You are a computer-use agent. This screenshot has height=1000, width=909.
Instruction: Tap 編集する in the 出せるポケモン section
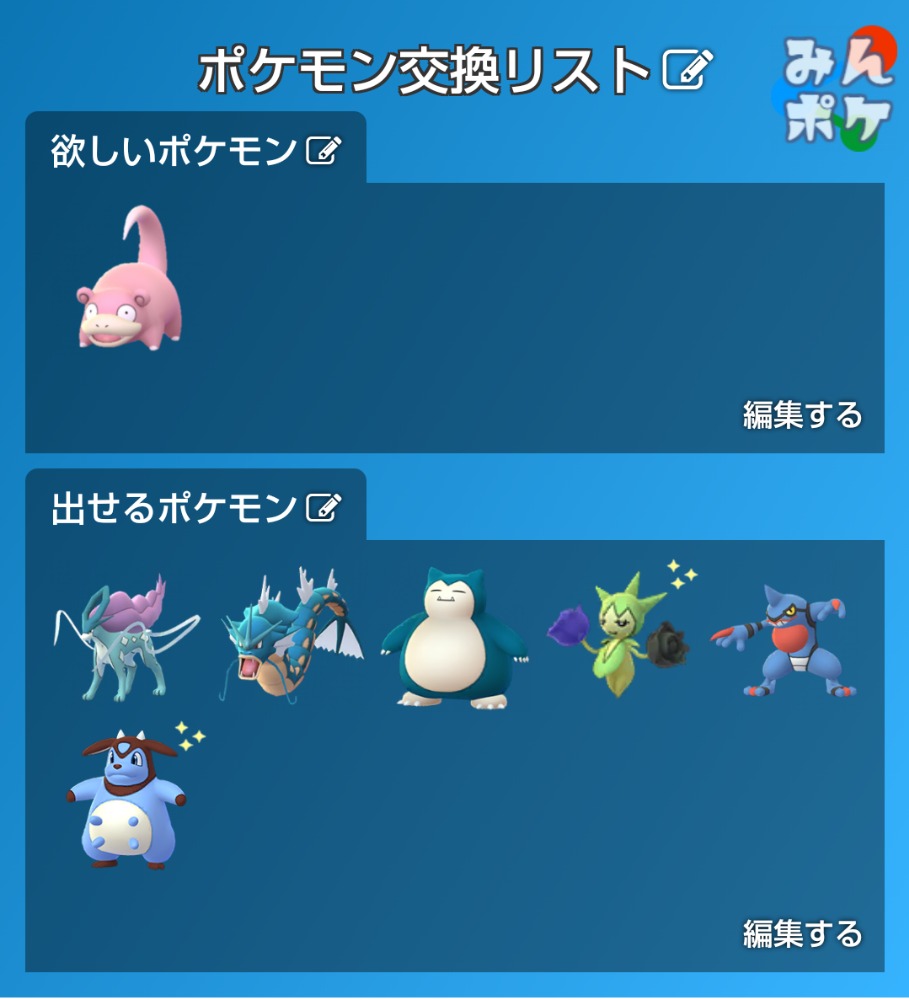tap(802, 934)
